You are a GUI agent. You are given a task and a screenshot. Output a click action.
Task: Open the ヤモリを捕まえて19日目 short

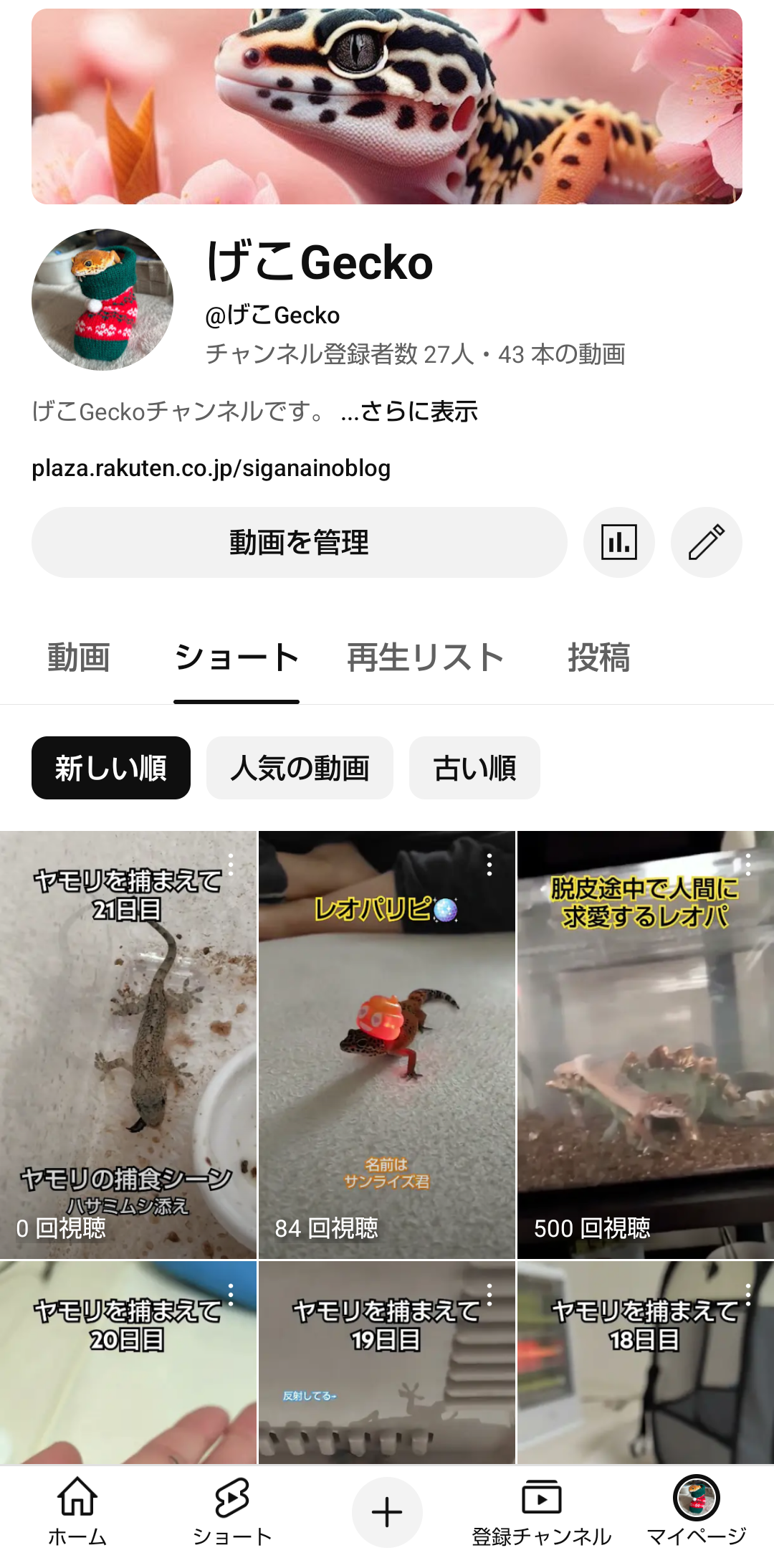tap(386, 1362)
